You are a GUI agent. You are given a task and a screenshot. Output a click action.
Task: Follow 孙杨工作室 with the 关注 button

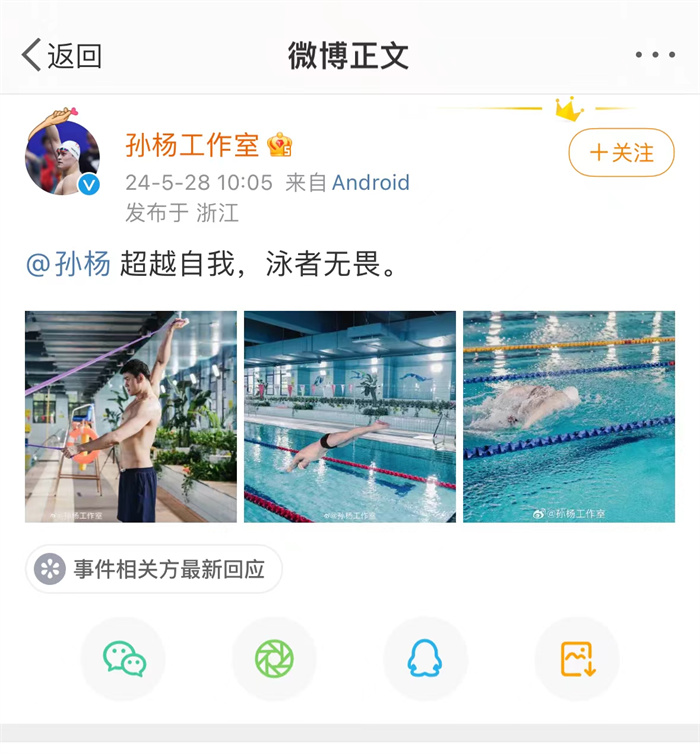coord(621,153)
